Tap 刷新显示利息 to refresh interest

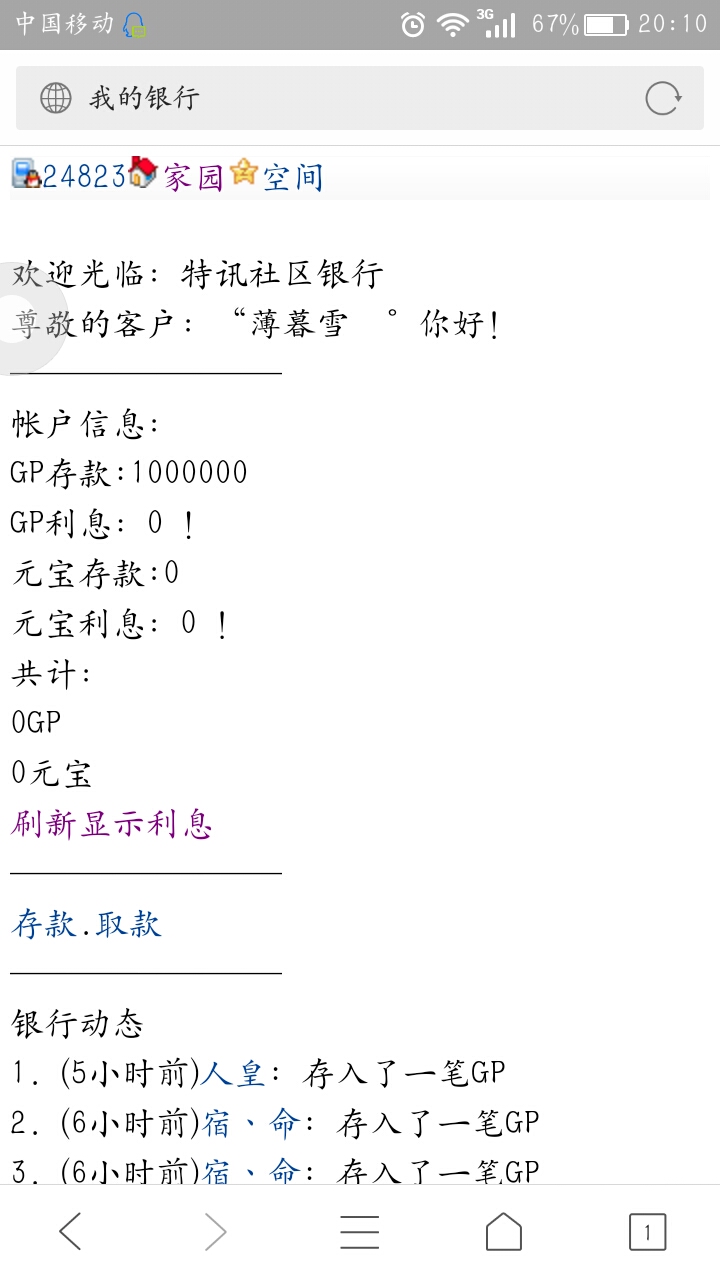(x=112, y=824)
